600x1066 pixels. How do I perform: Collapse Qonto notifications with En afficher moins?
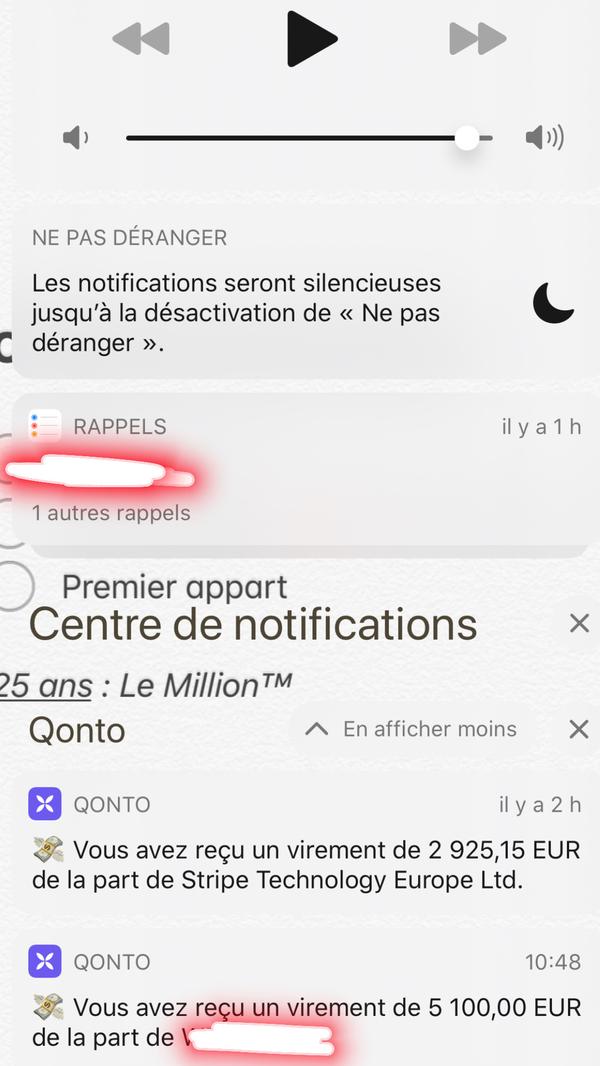click(x=413, y=729)
